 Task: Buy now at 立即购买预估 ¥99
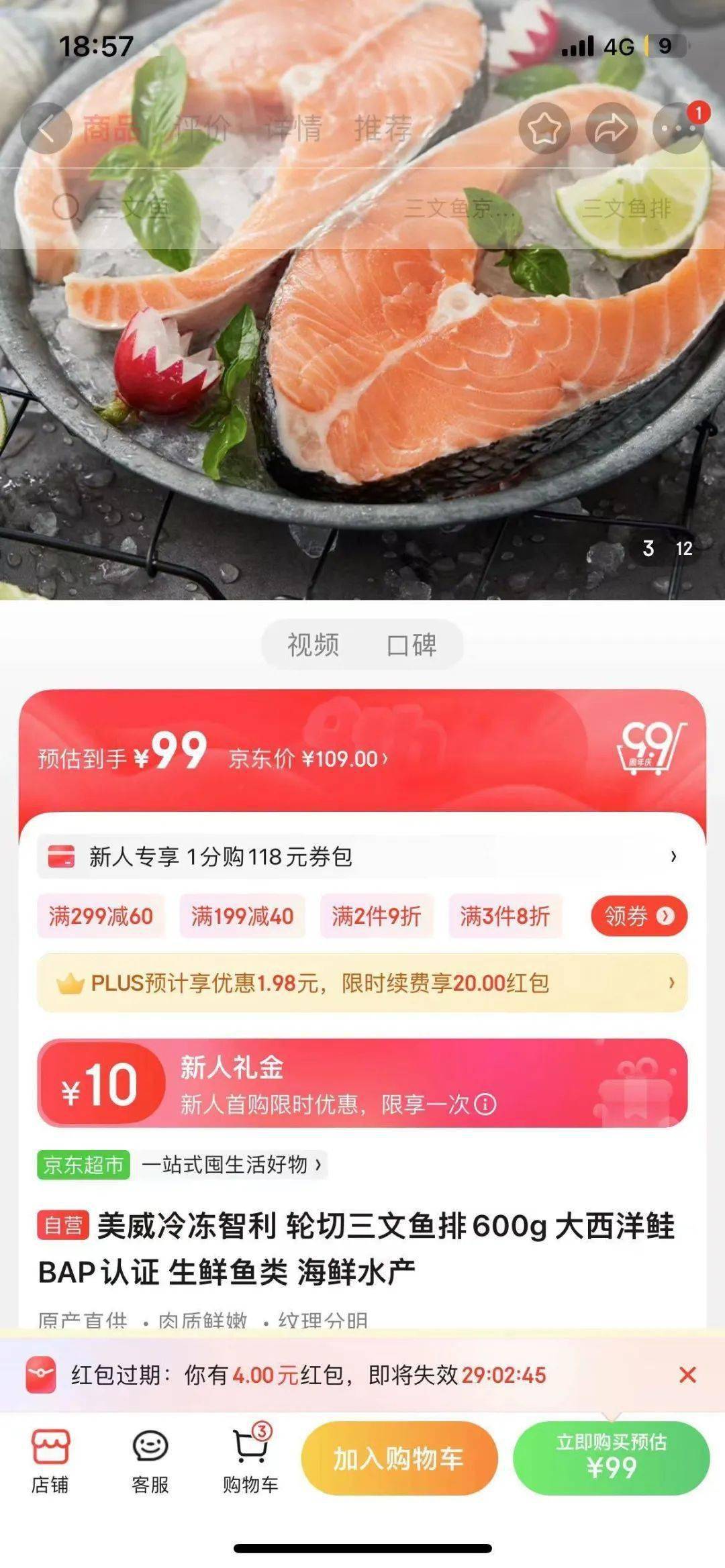pyautogui.click(x=611, y=1459)
